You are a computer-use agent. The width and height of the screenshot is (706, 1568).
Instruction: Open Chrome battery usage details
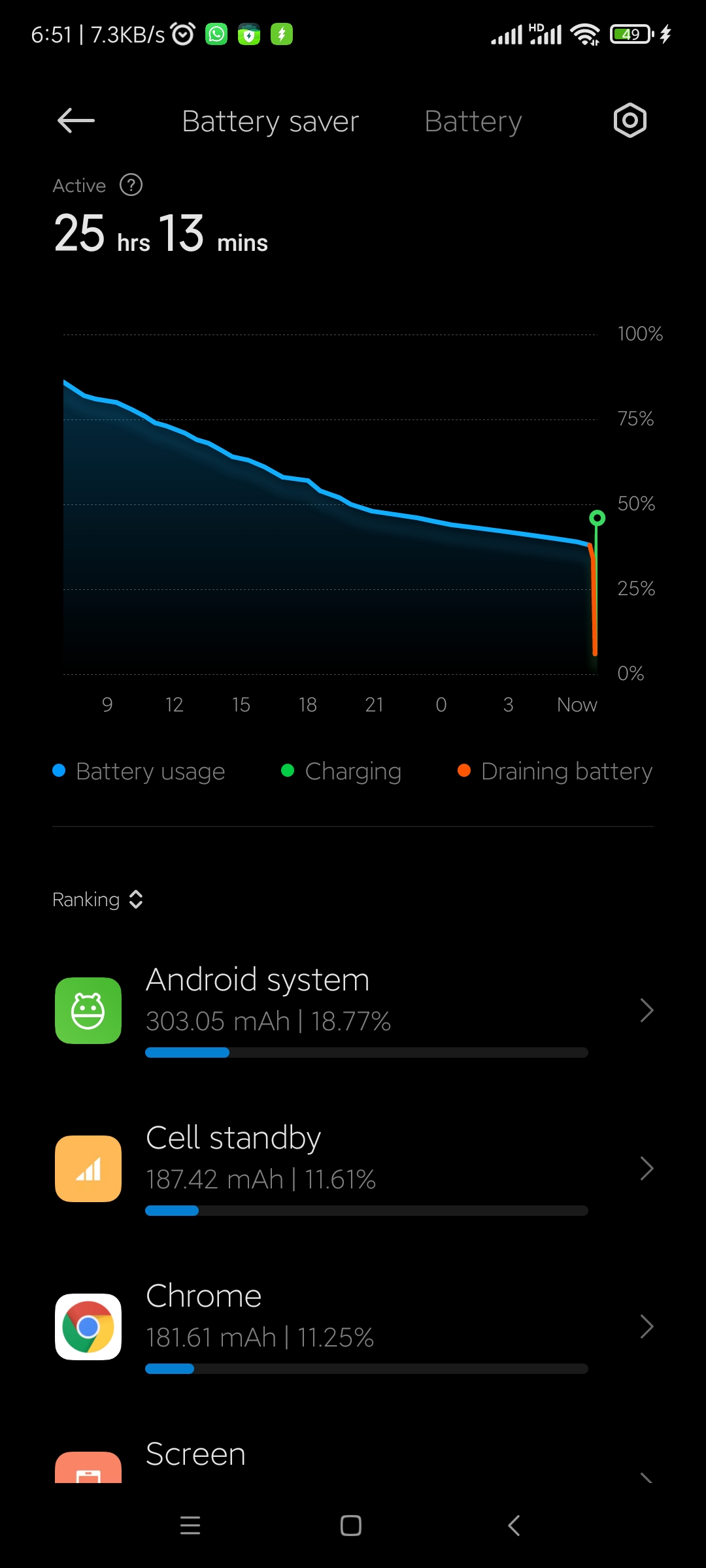pos(353,1327)
